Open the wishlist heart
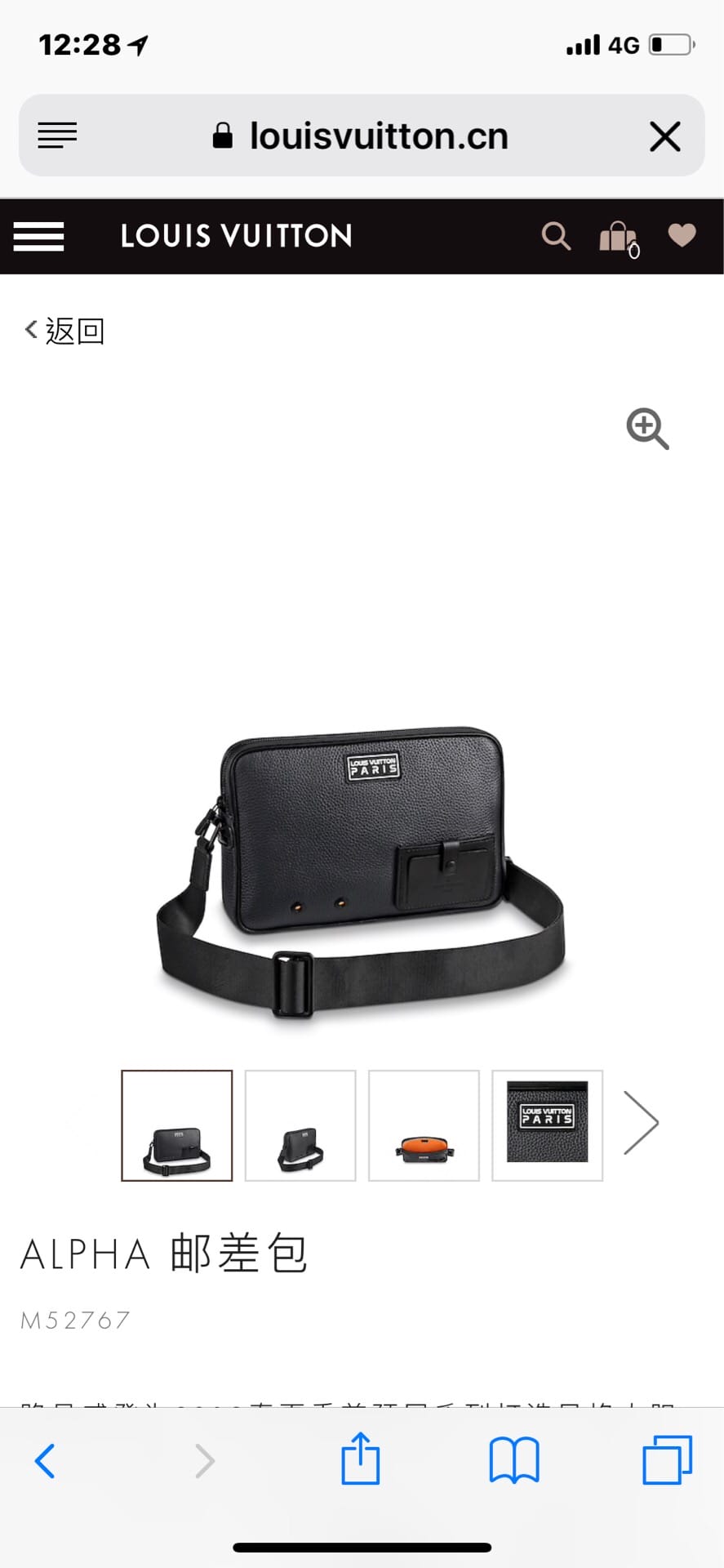This screenshot has width=724, height=1568. click(x=682, y=235)
